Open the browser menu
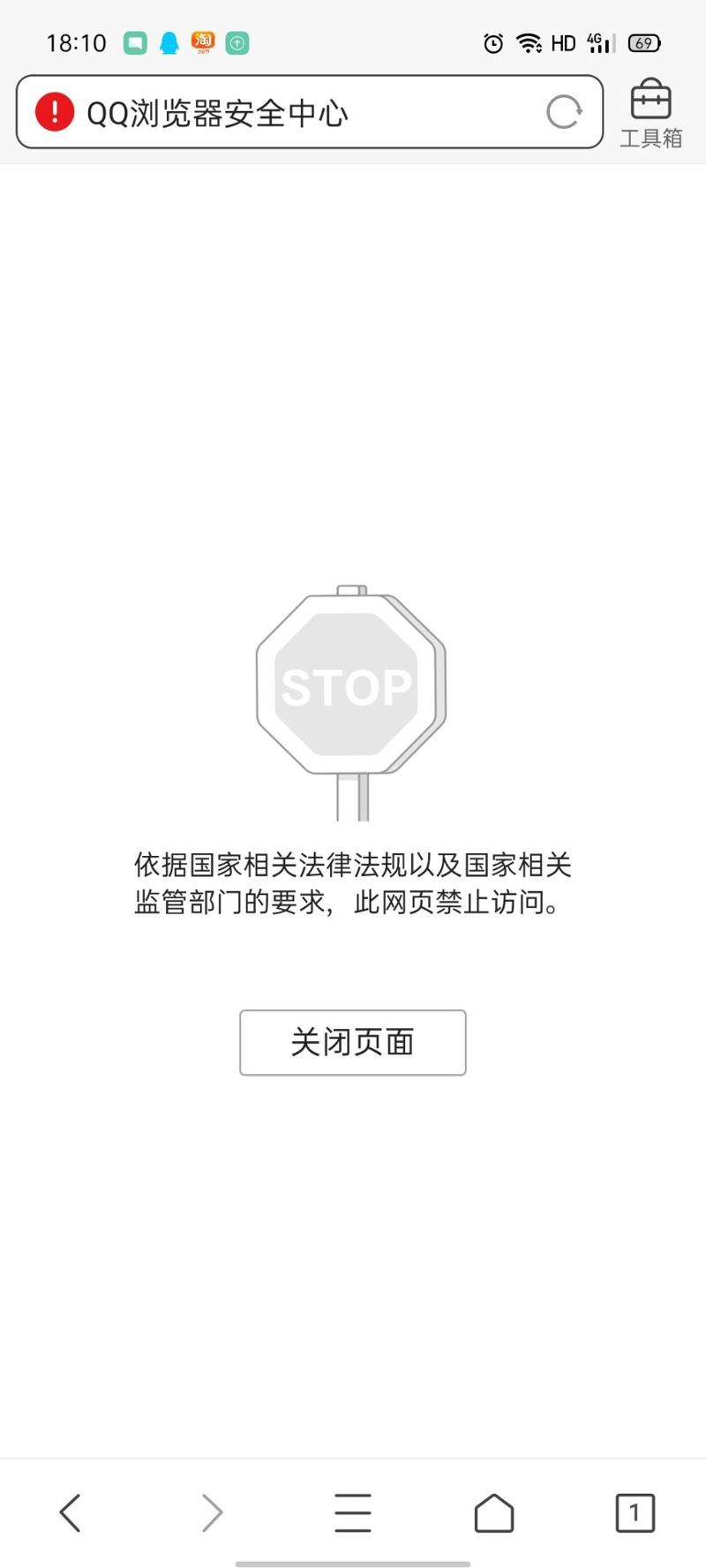706x1568 pixels. (x=352, y=1512)
